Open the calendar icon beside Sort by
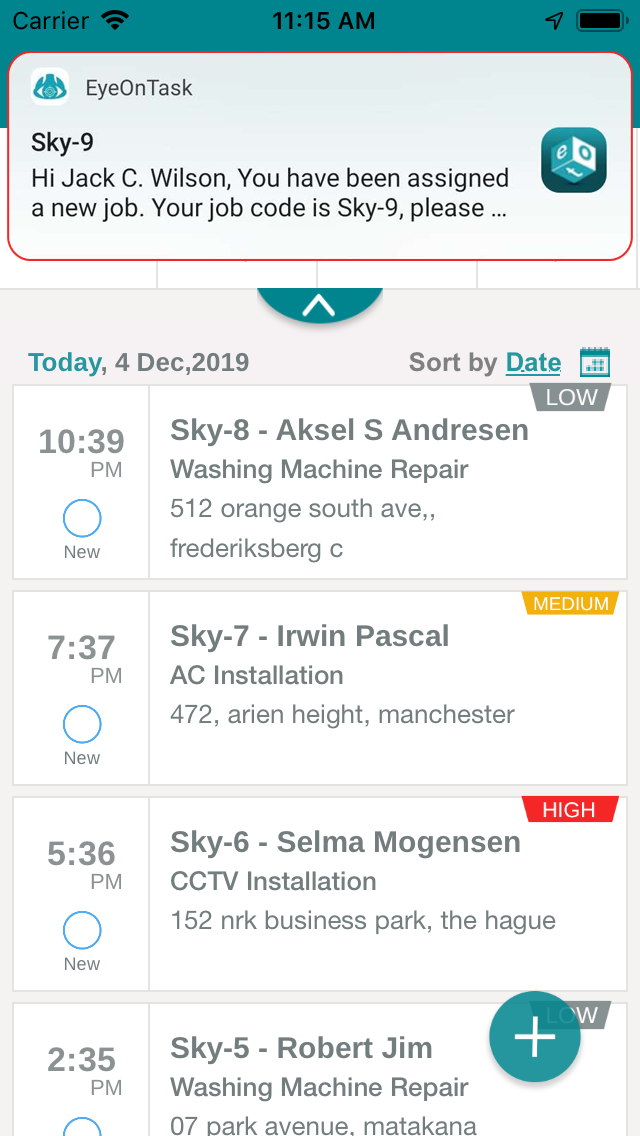This screenshot has width=640, height=1136. tap(595, 362)
